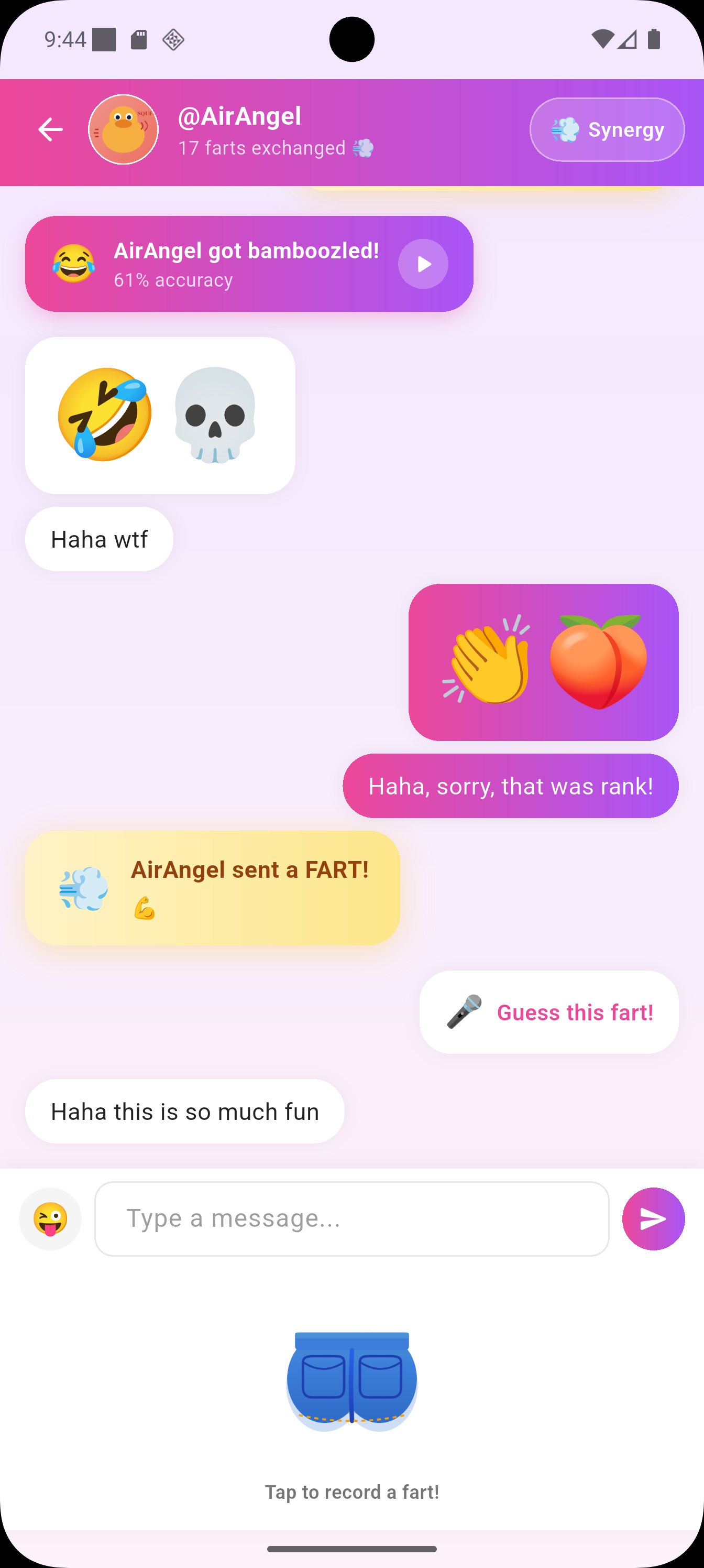This screenshot has height=1568, width=704.
Task: Tap the message that says Haha this is so much fun
Action: point(184,1111)
